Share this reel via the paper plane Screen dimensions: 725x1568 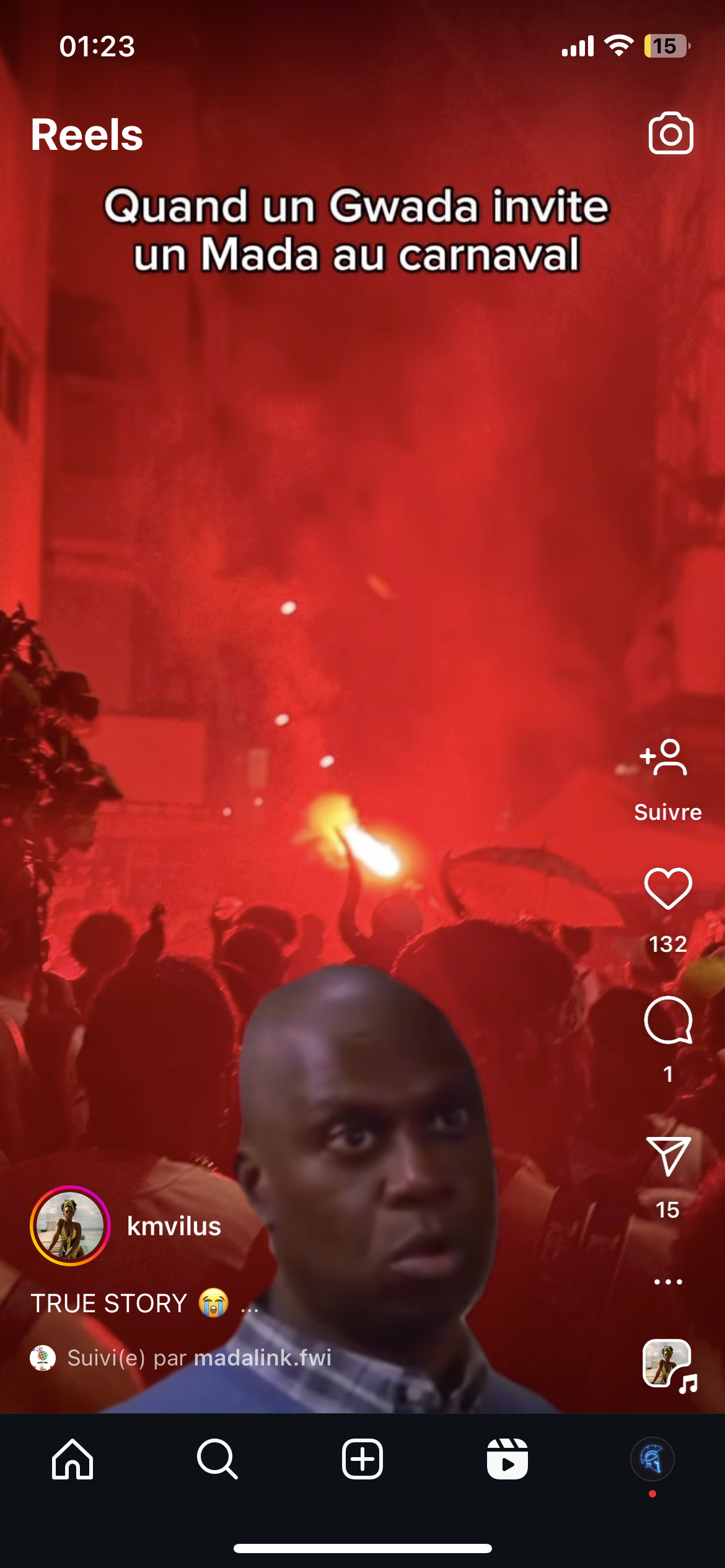667,1156
